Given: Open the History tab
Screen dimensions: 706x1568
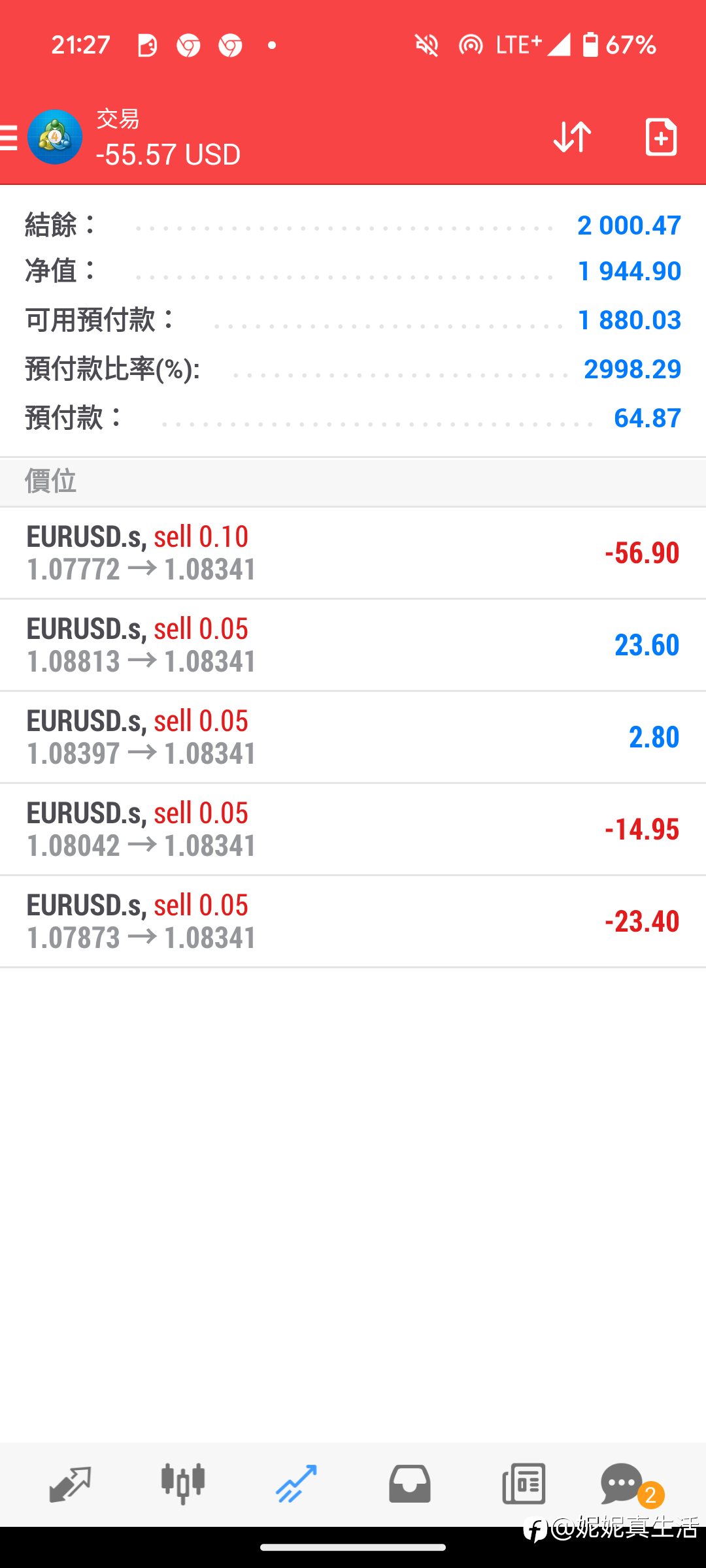Looking at the screenshot, I should pos(410,1483).
